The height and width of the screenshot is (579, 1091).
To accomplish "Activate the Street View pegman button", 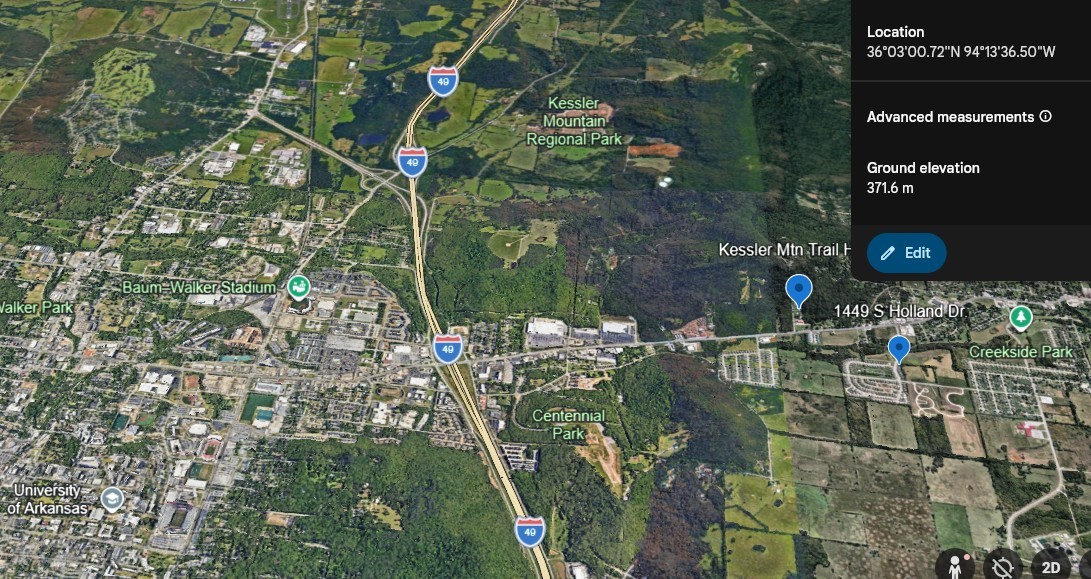I will tap(955, 566).
